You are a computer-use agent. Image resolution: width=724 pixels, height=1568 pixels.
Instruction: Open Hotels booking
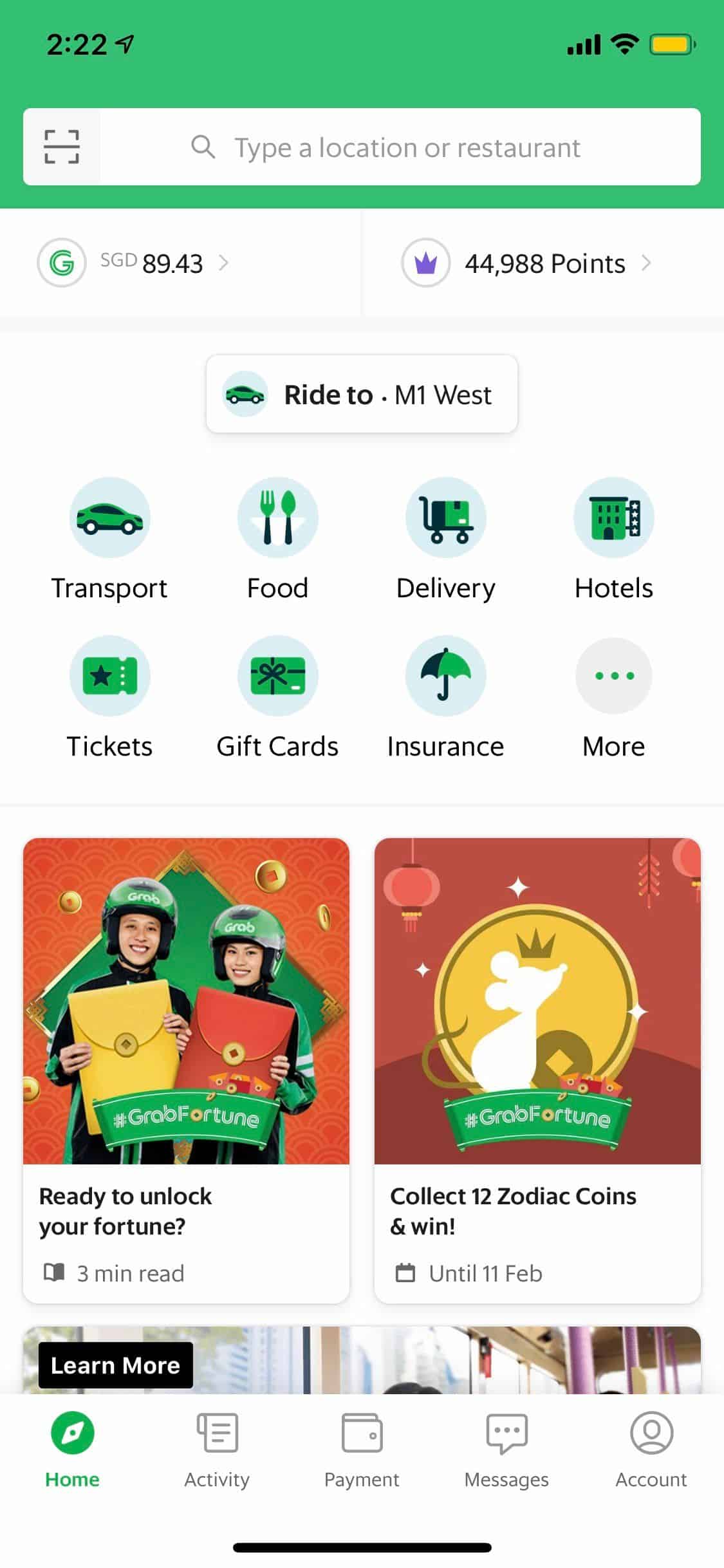coord(613,539)
